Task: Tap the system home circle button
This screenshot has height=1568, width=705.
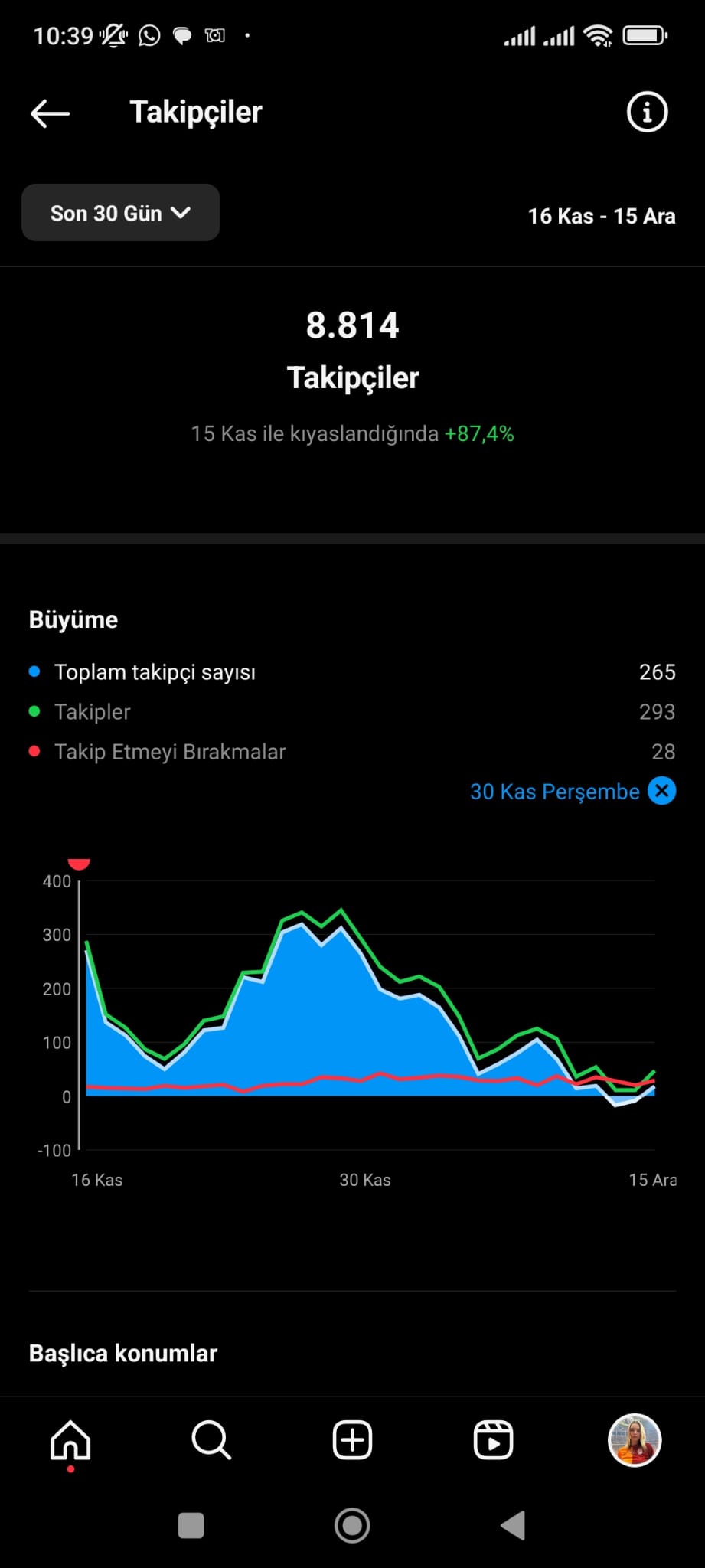Action: [x=352, y=1525]
